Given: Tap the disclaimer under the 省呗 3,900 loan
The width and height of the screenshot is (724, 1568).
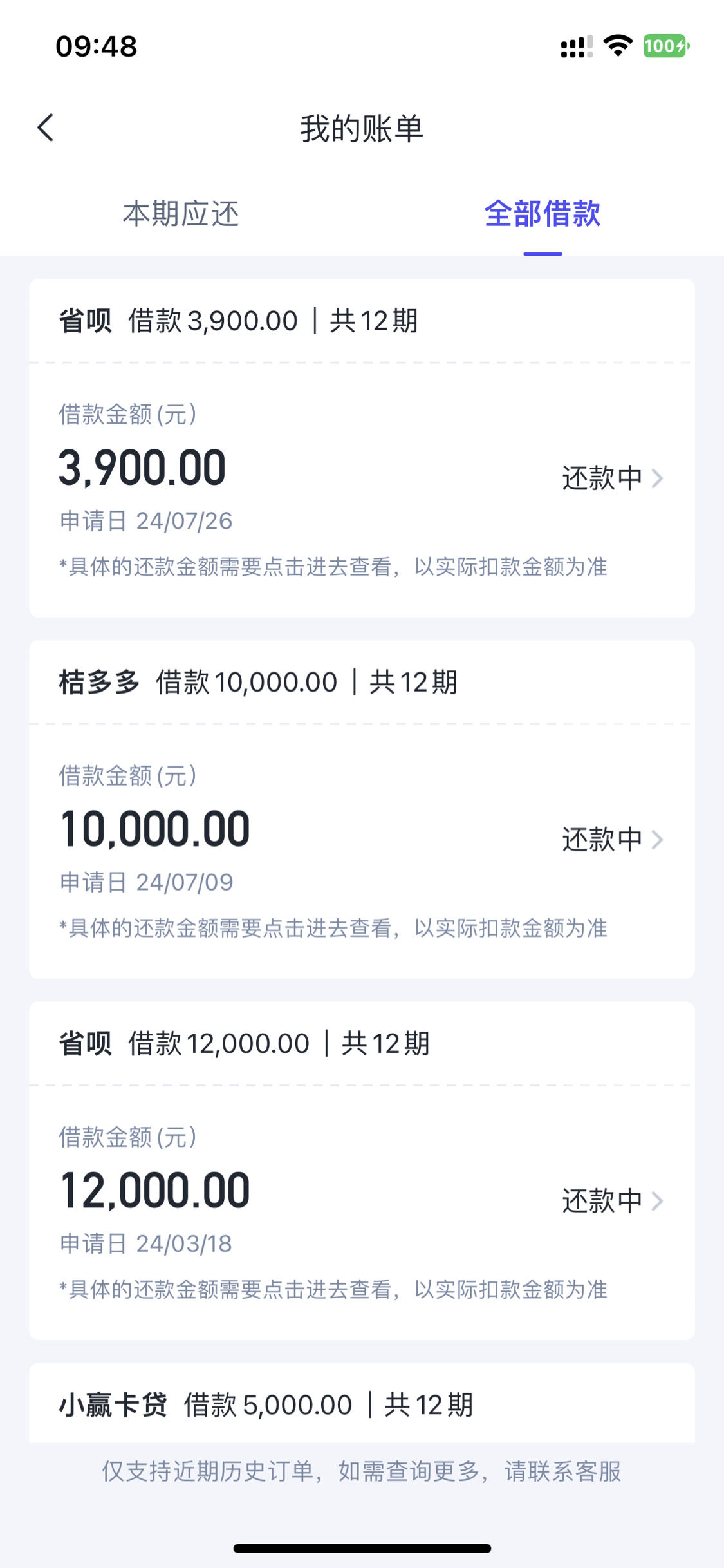Looking at the screenshot, I should click(x=335, y=567).
